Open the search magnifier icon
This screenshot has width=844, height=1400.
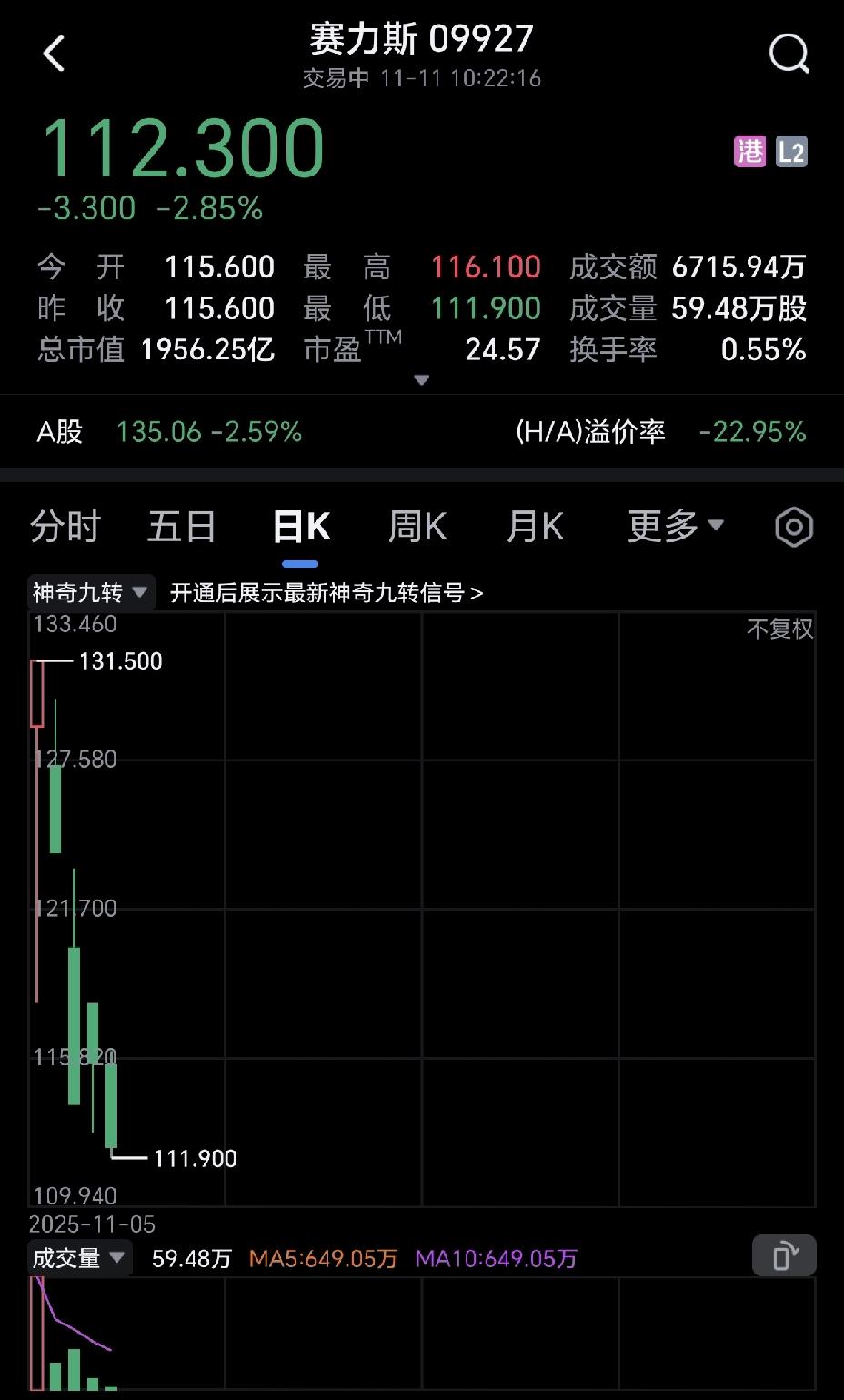click(789, 54)
